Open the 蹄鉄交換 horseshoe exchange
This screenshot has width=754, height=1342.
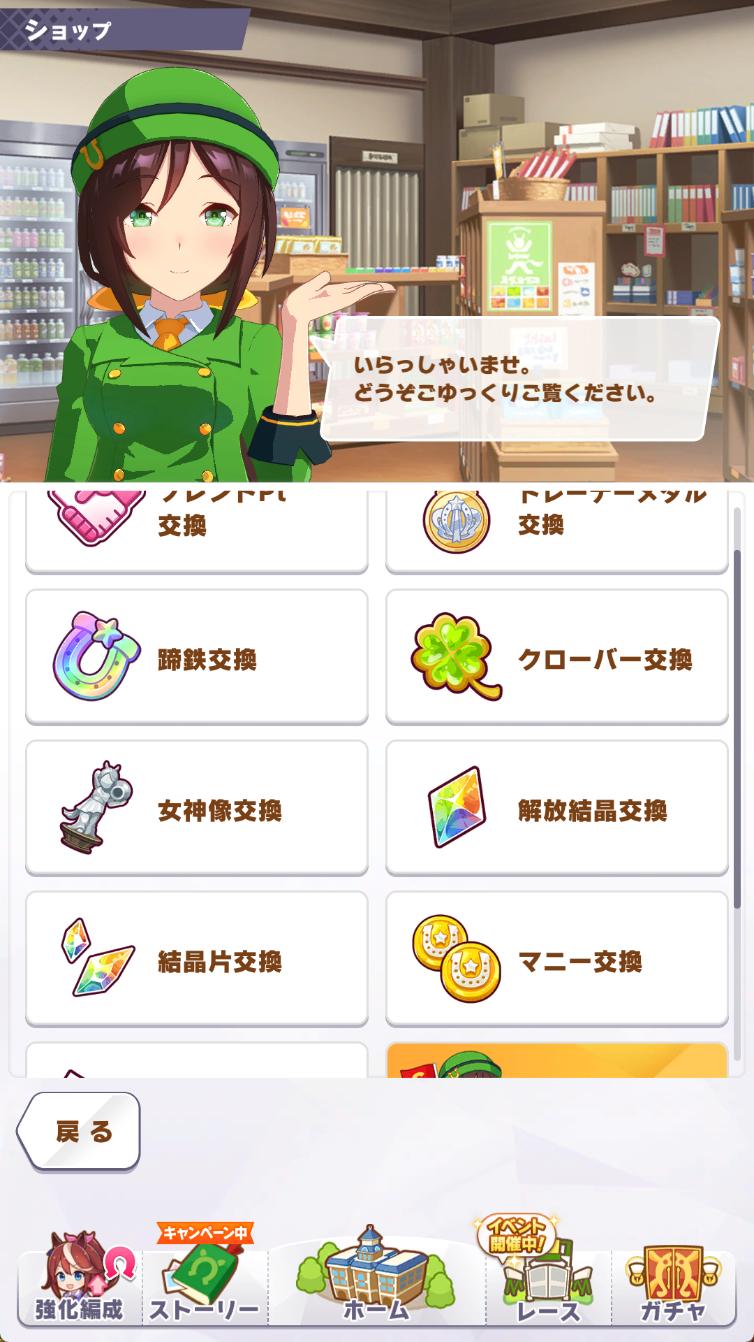tap(196, 658)
